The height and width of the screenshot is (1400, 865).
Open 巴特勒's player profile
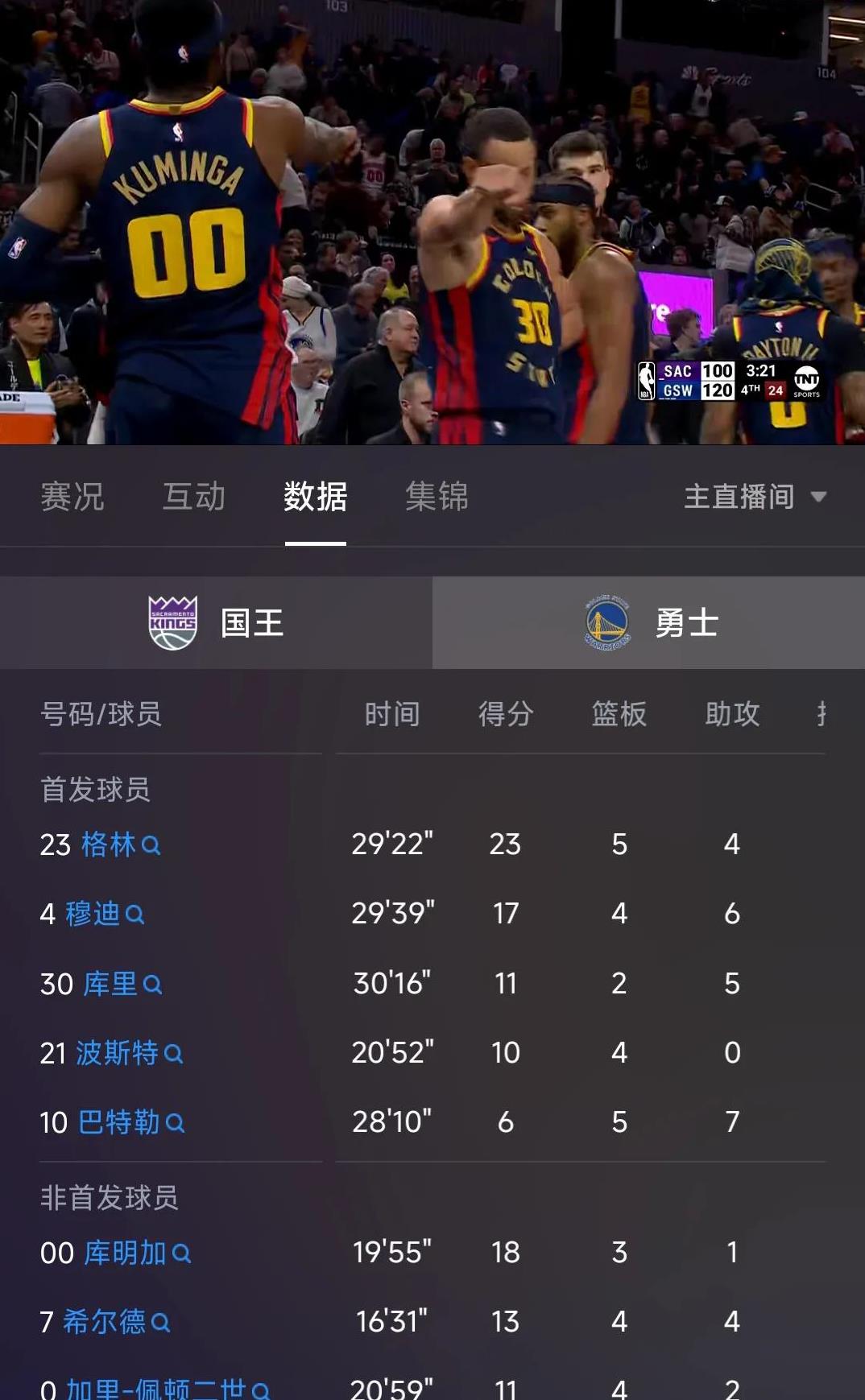pyautogui.click(x=119, y=1122)
